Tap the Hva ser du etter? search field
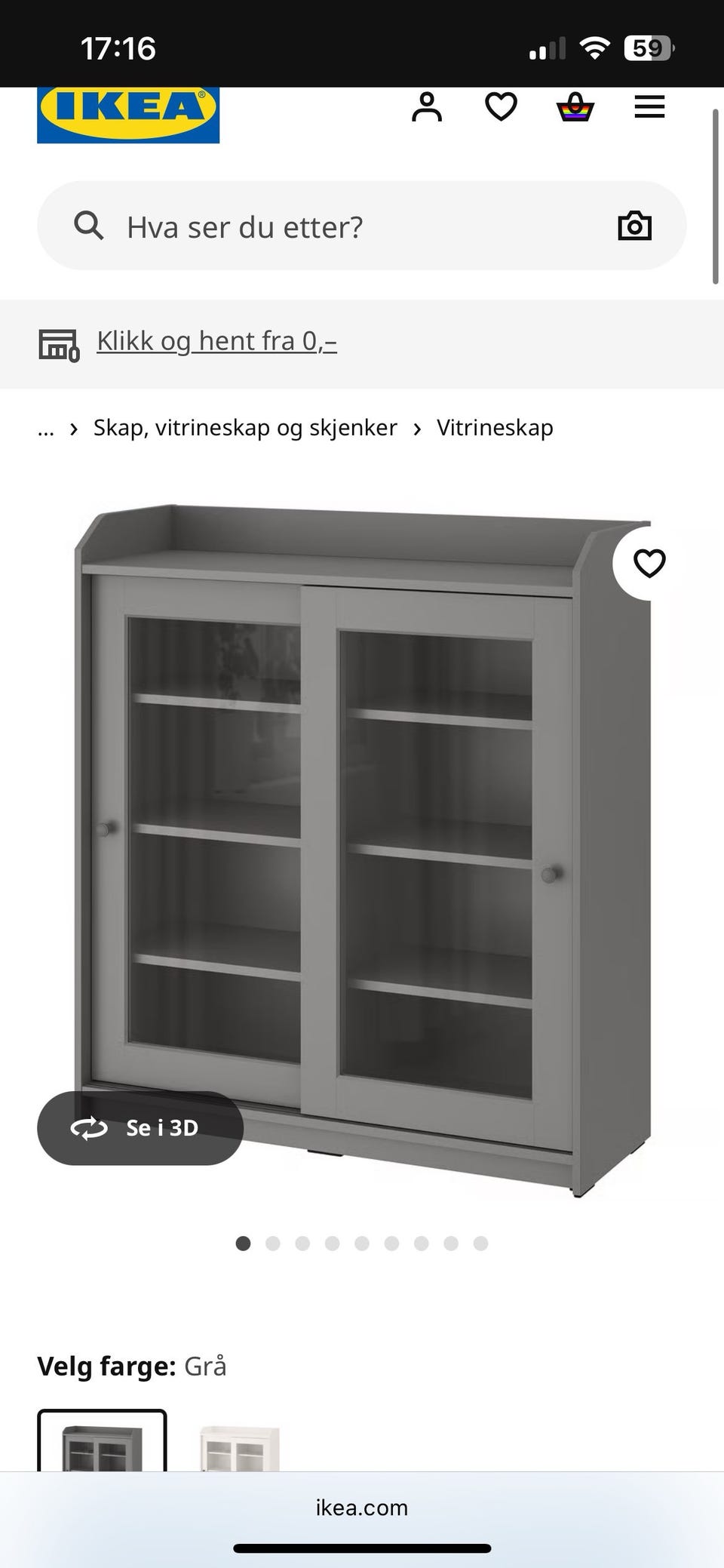Image resolution: width=724 pixels, height=1568 pixels. click(x=245, y=226)
